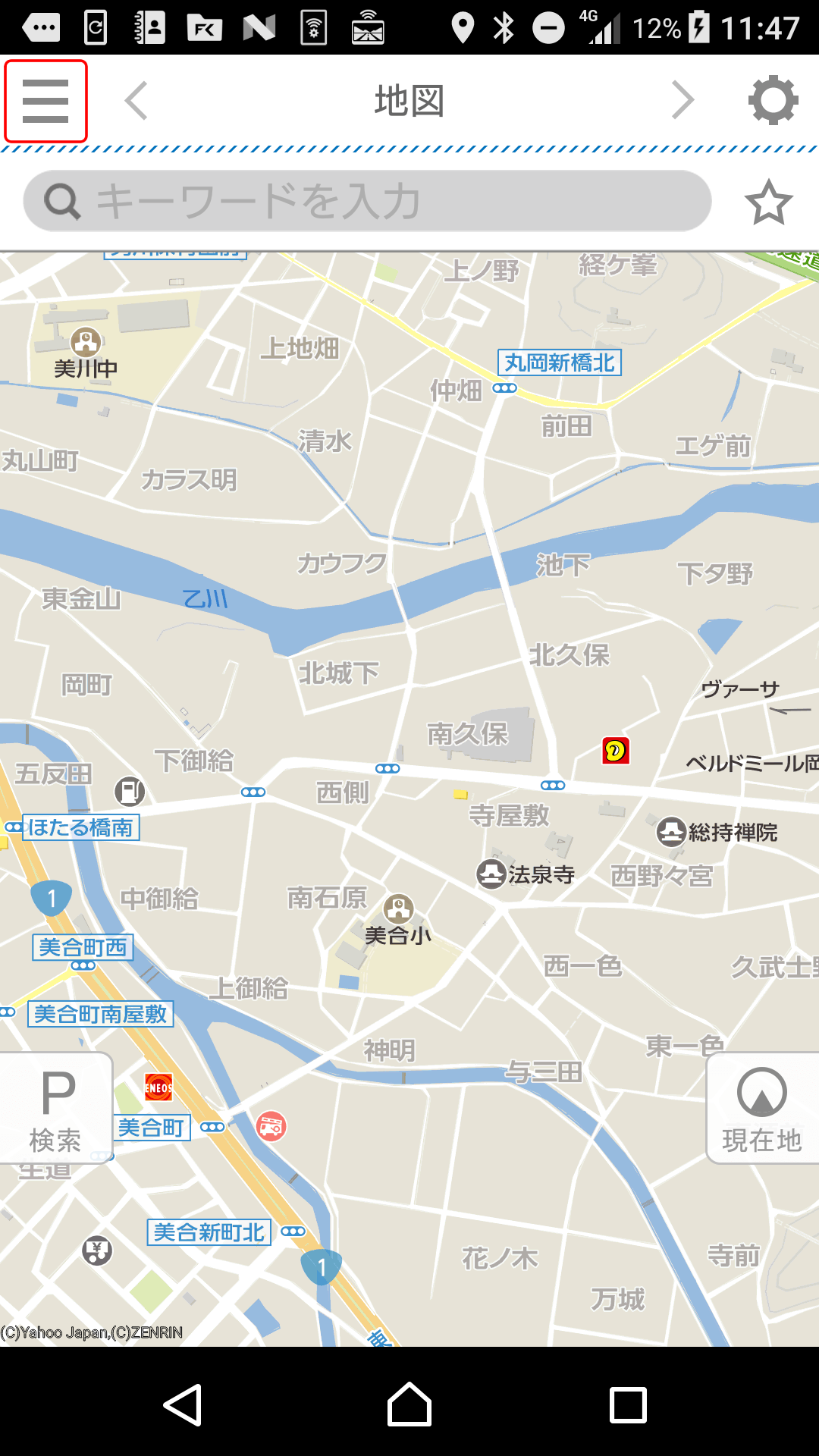819x1456 pixels.
Task: Tap the yellow store marker near ヴァーサ
Action: (x=616, y=751)
